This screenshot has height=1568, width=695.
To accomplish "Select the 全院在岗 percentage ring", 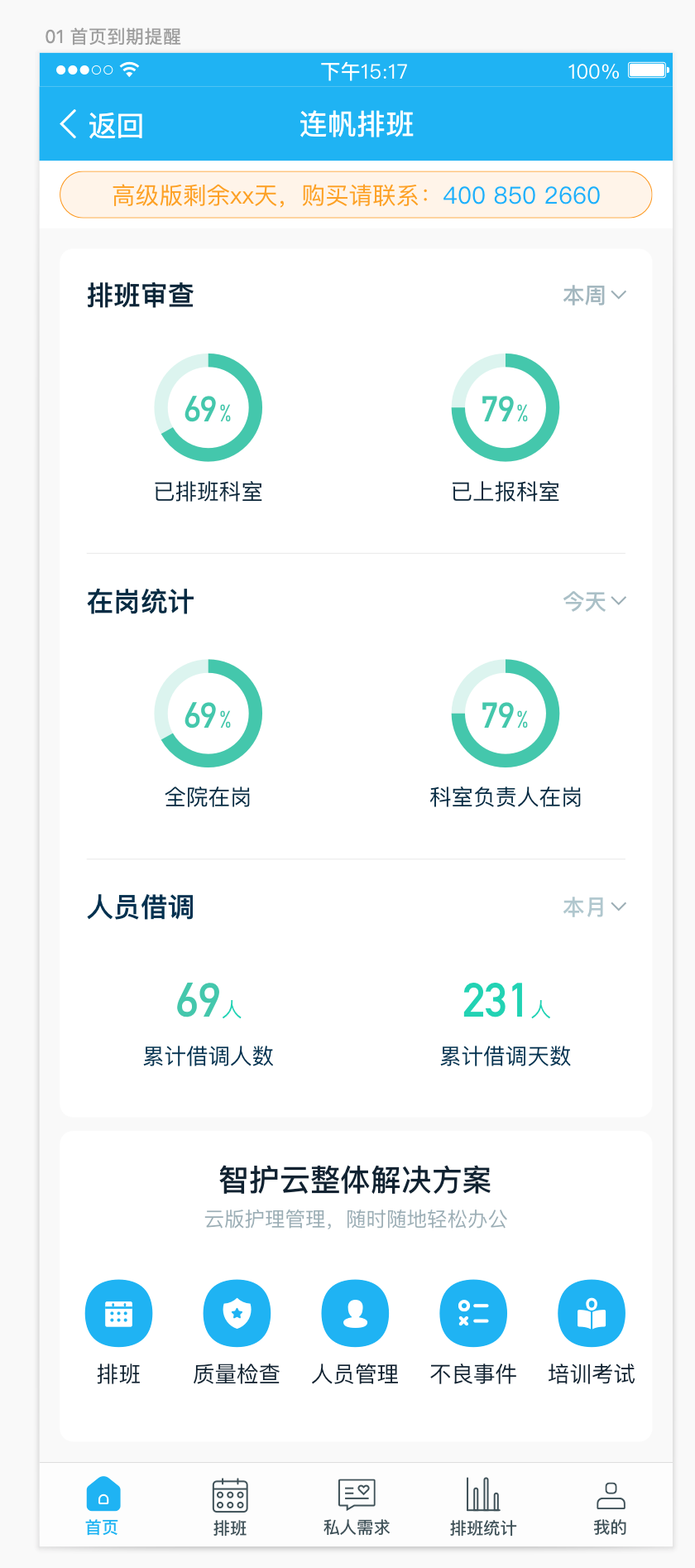I will 208,714.
